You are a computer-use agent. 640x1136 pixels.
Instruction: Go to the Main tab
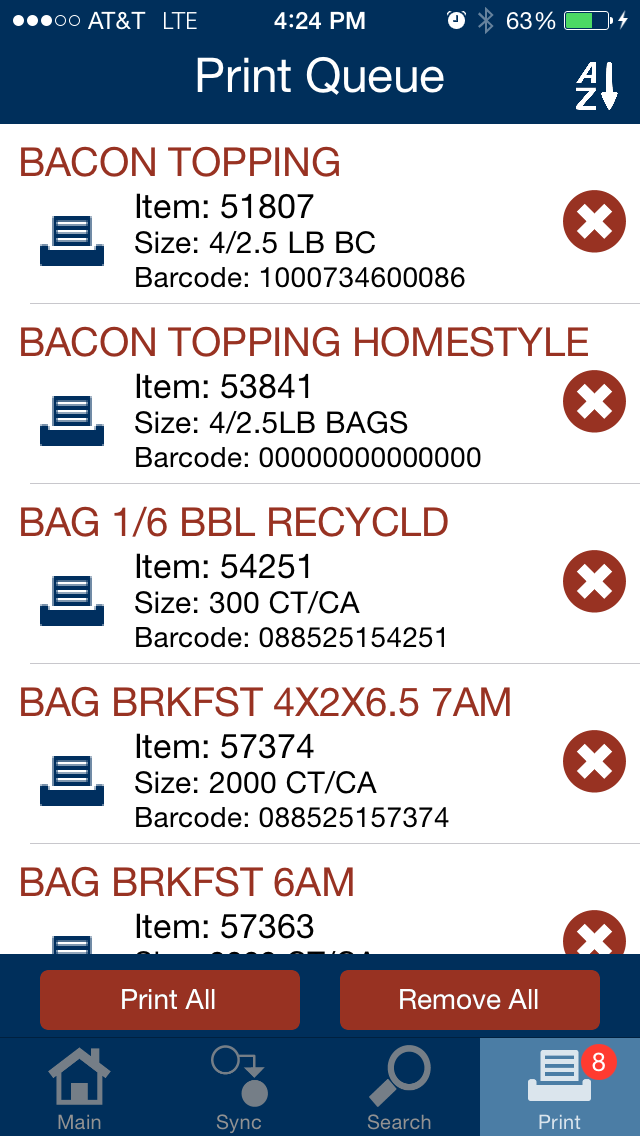point(79,1088)
